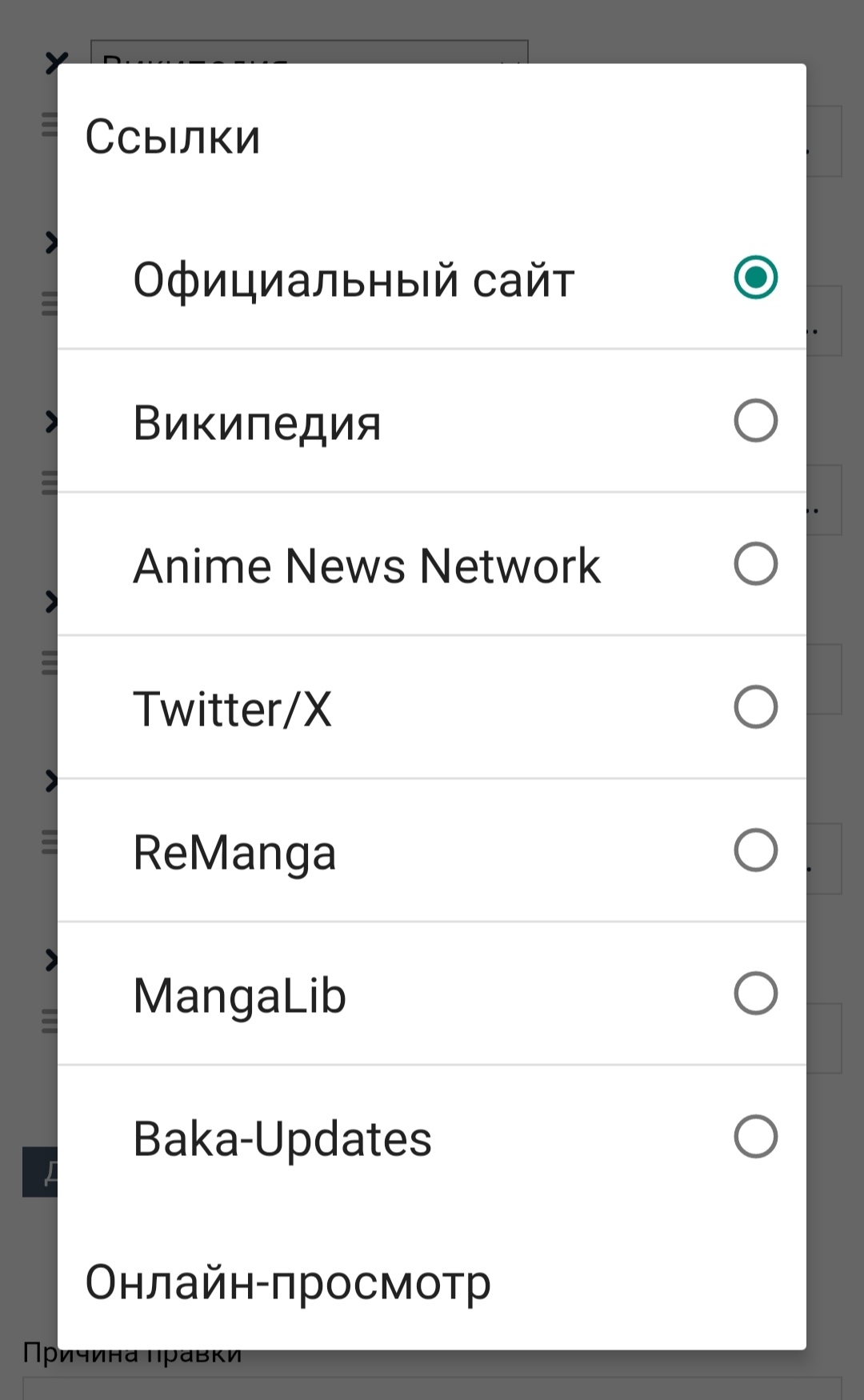Choose Википедия as link type
864x1400 pixels.
point(432,422)
